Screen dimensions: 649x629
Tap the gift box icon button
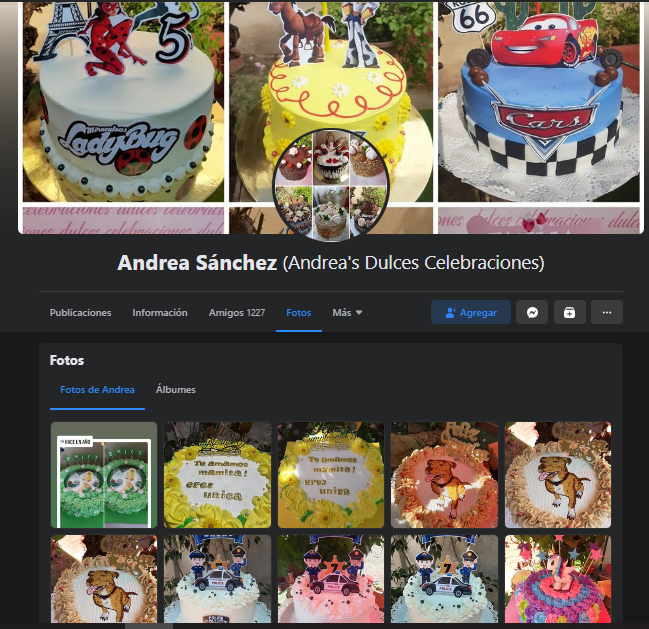569,312
